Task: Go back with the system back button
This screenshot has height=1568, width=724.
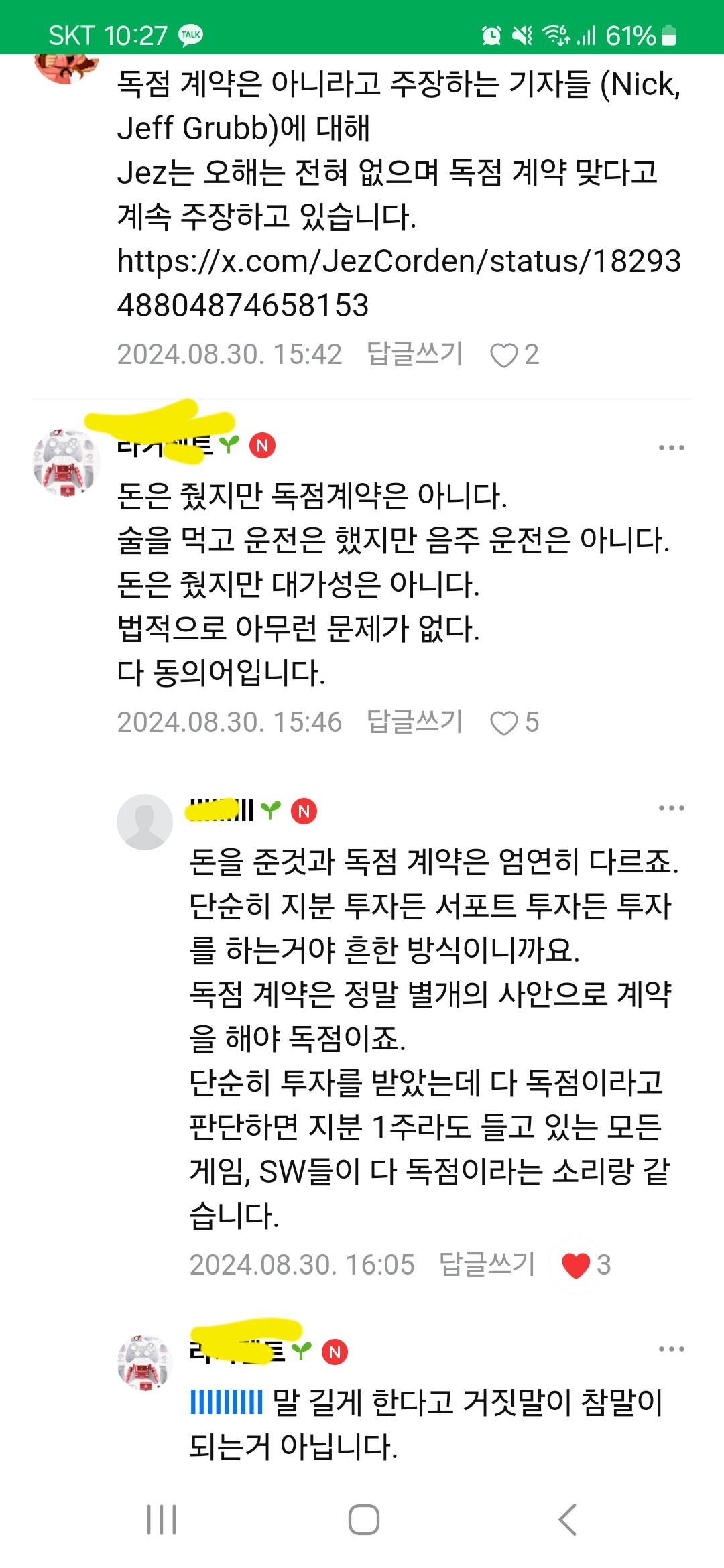Action: click(x=568, y=1519)
